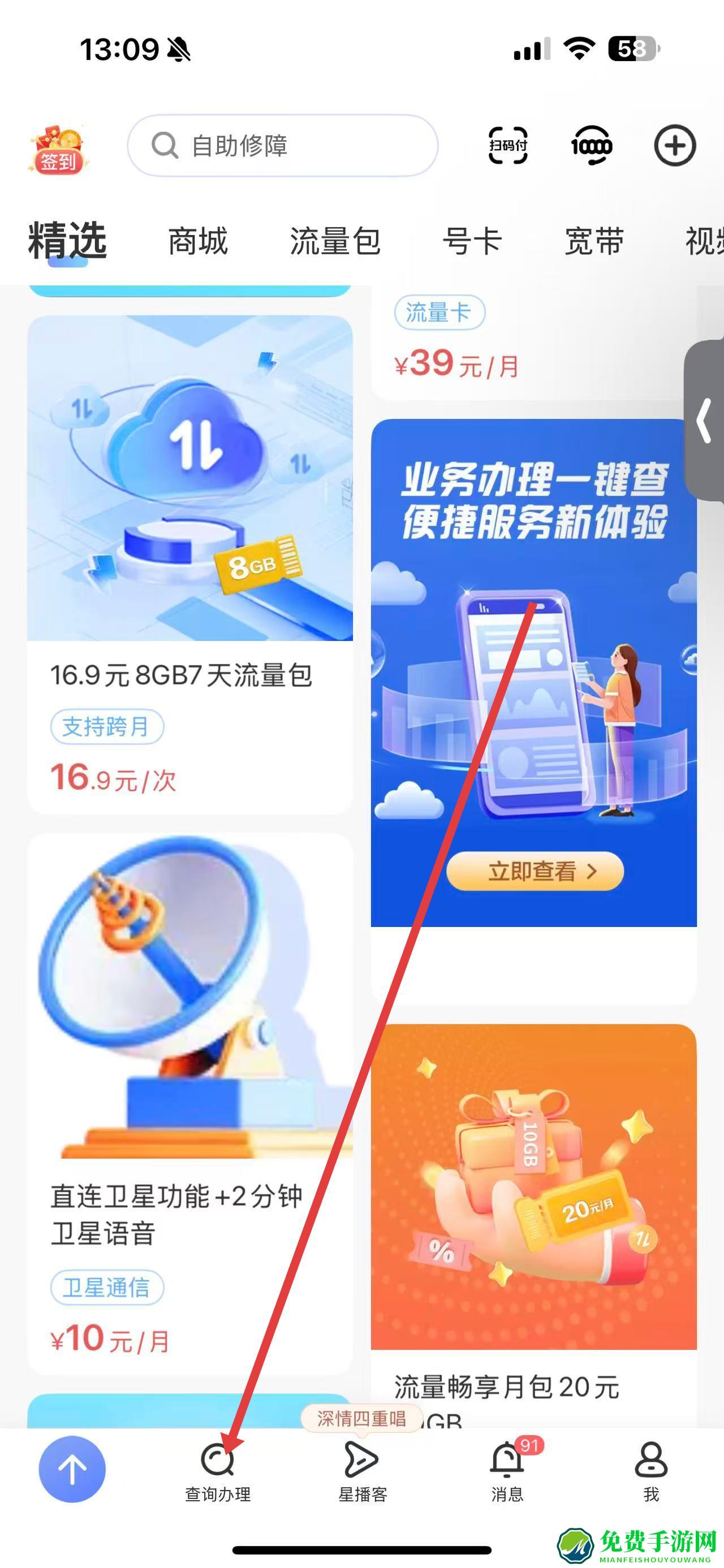Contact 10000 customer service
Viewport: 724px width, 1568px height.
point(591,146)
